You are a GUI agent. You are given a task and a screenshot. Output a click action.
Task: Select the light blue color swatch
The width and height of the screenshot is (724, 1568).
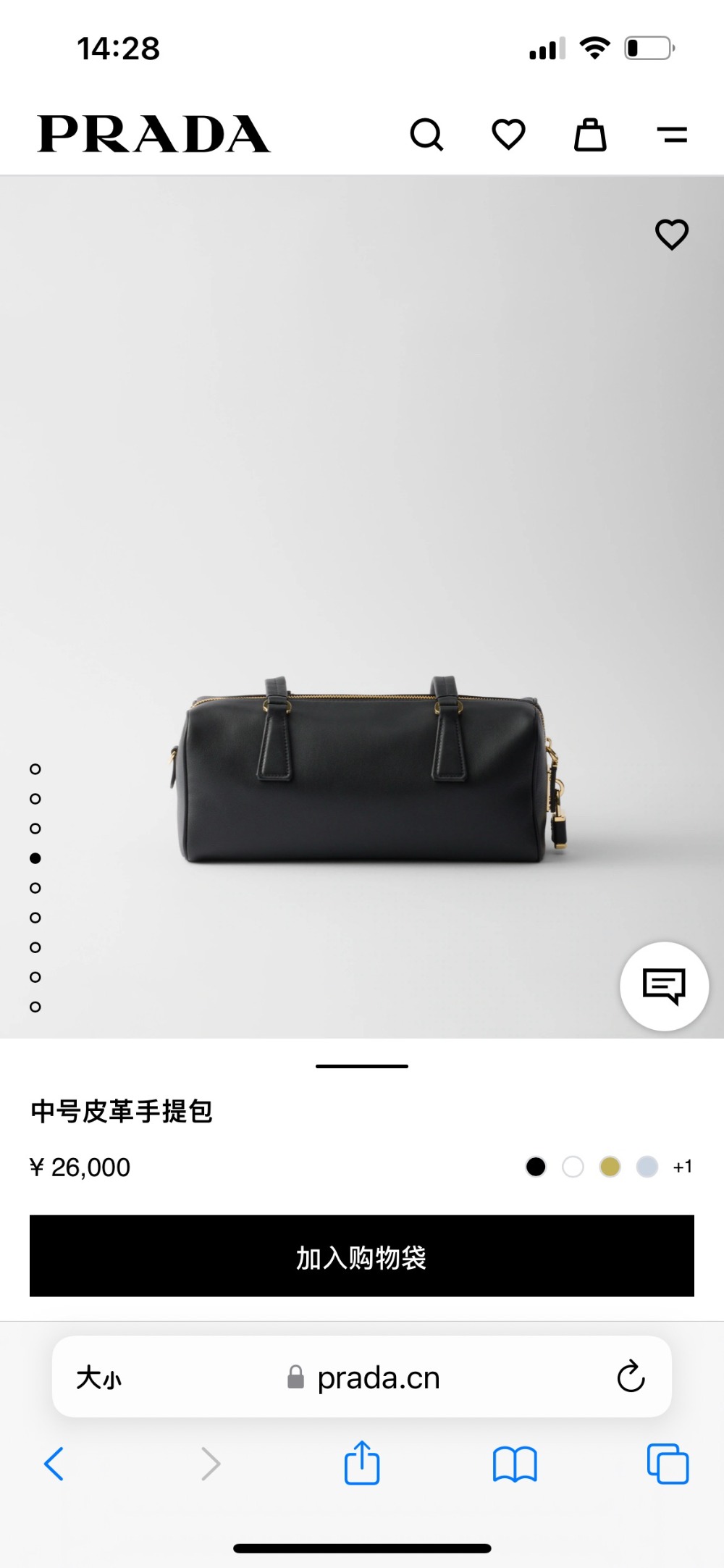pyautogui.click(x=647, y=1167)
